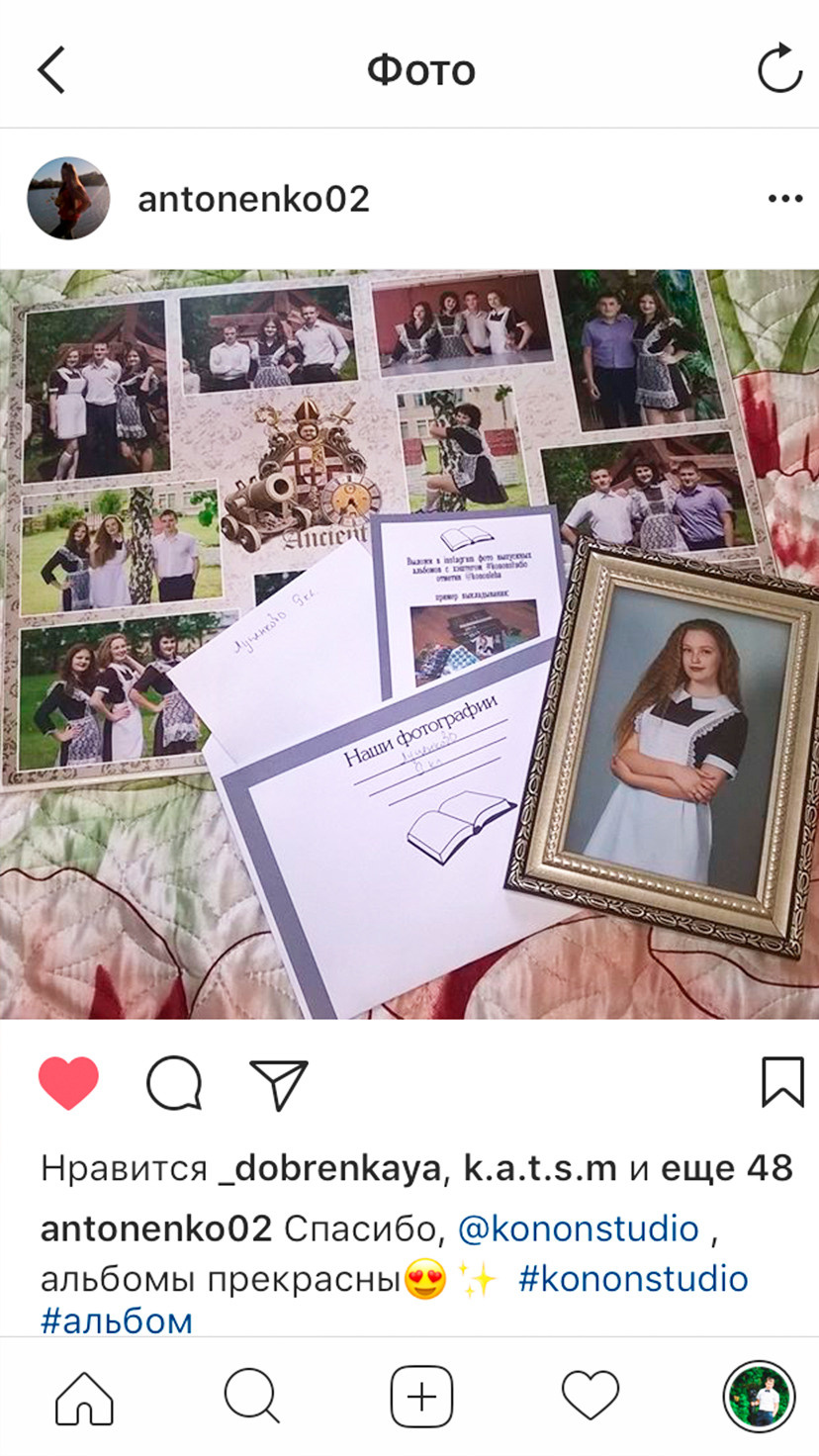Image resolution: width=819 pixels, height=1456 pixels.
Task: Open comments with the speech bubble icon
Action: click(x=174, y=1083)
